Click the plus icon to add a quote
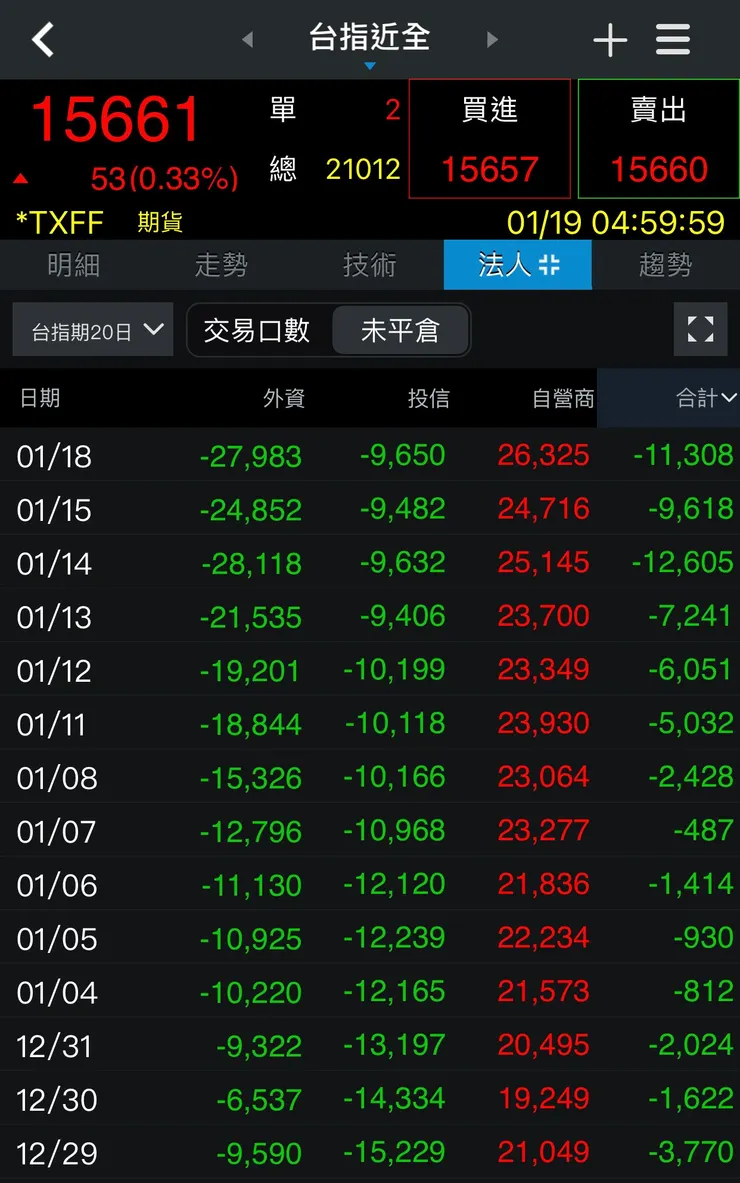 point(610,39)
